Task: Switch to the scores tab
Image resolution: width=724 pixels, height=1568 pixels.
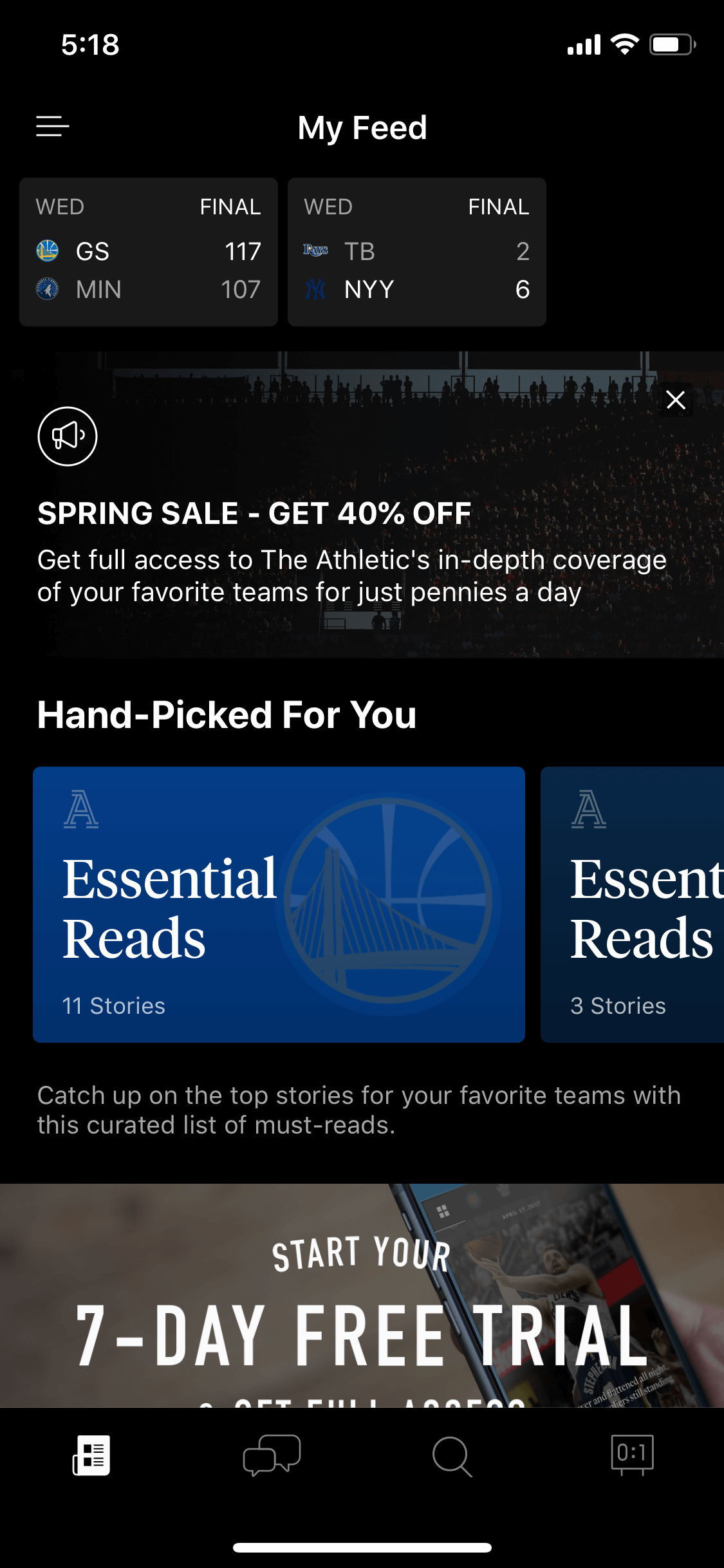Action: pyautogui.click(x=633, y=1454)
